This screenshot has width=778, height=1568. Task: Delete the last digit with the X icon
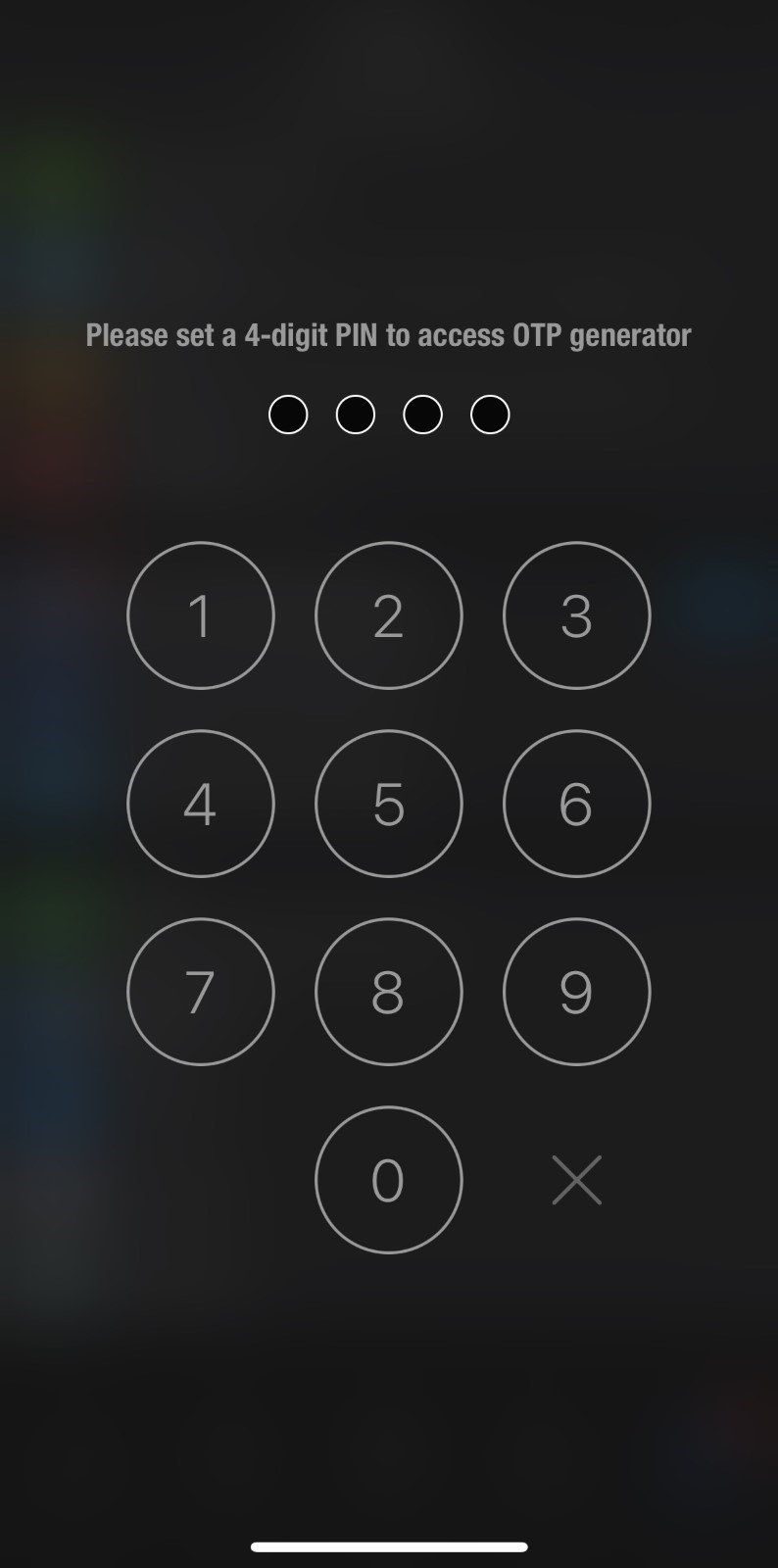click(x=576, y=1180)
